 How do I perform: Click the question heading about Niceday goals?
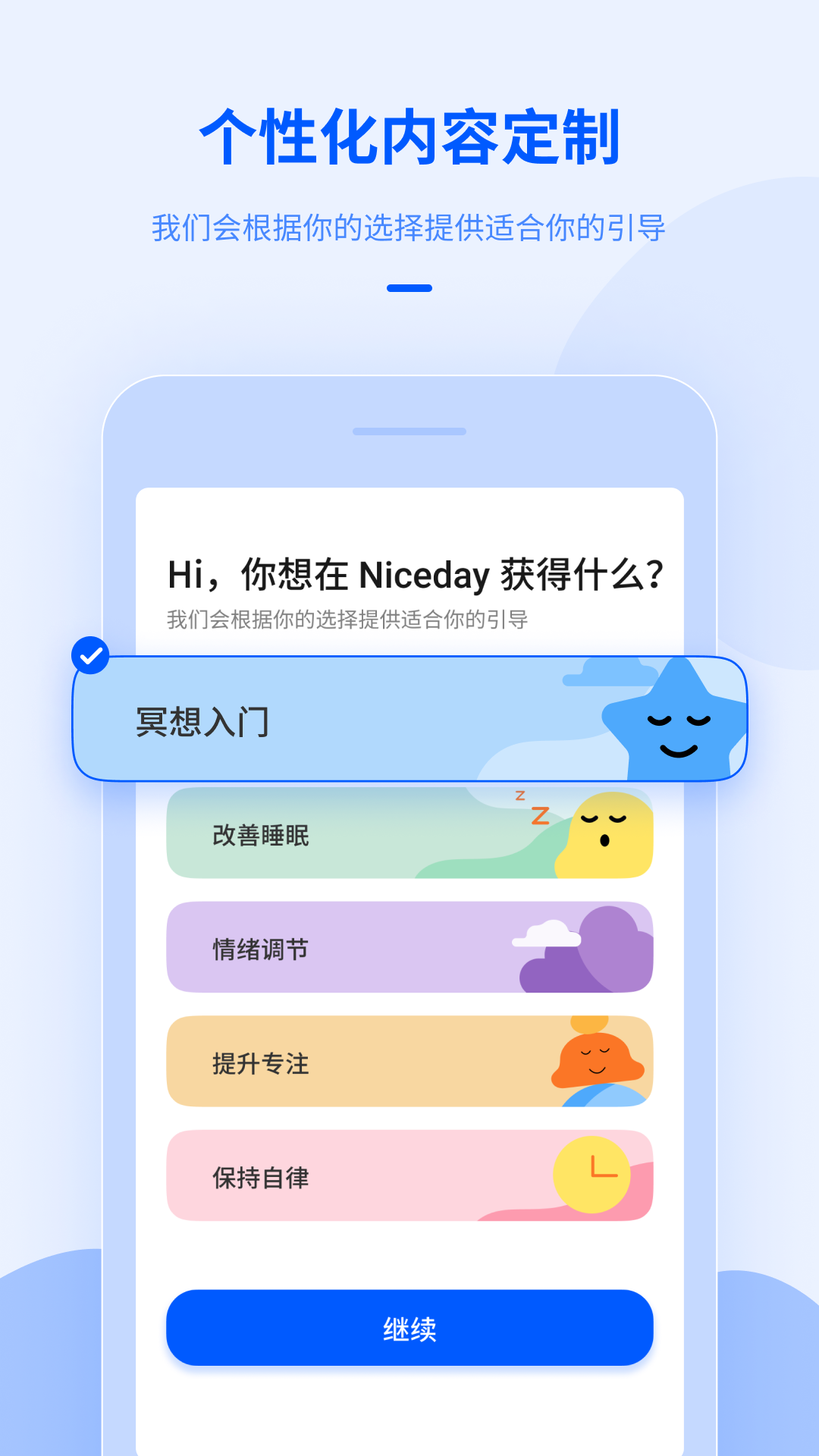pos(416,576)
